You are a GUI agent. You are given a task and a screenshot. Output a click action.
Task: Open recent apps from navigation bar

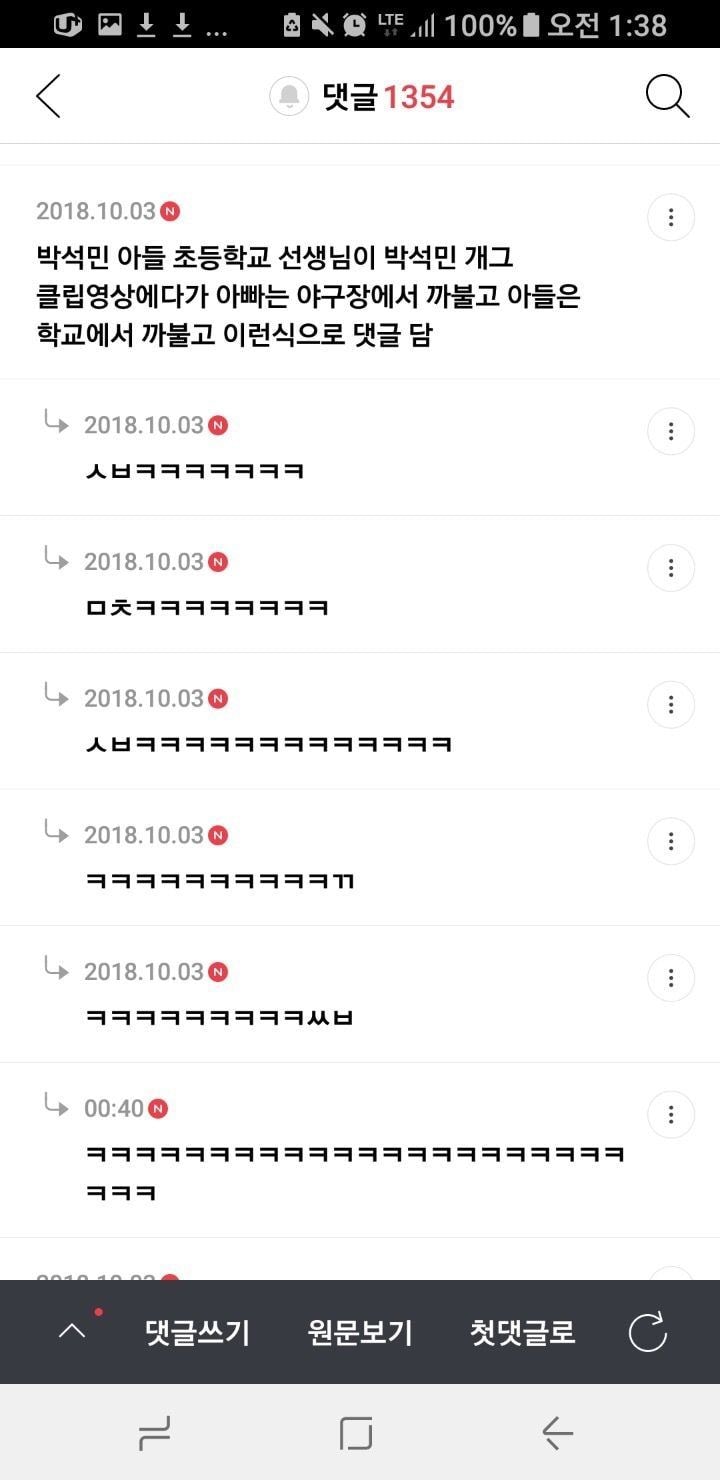[154, 1434]
